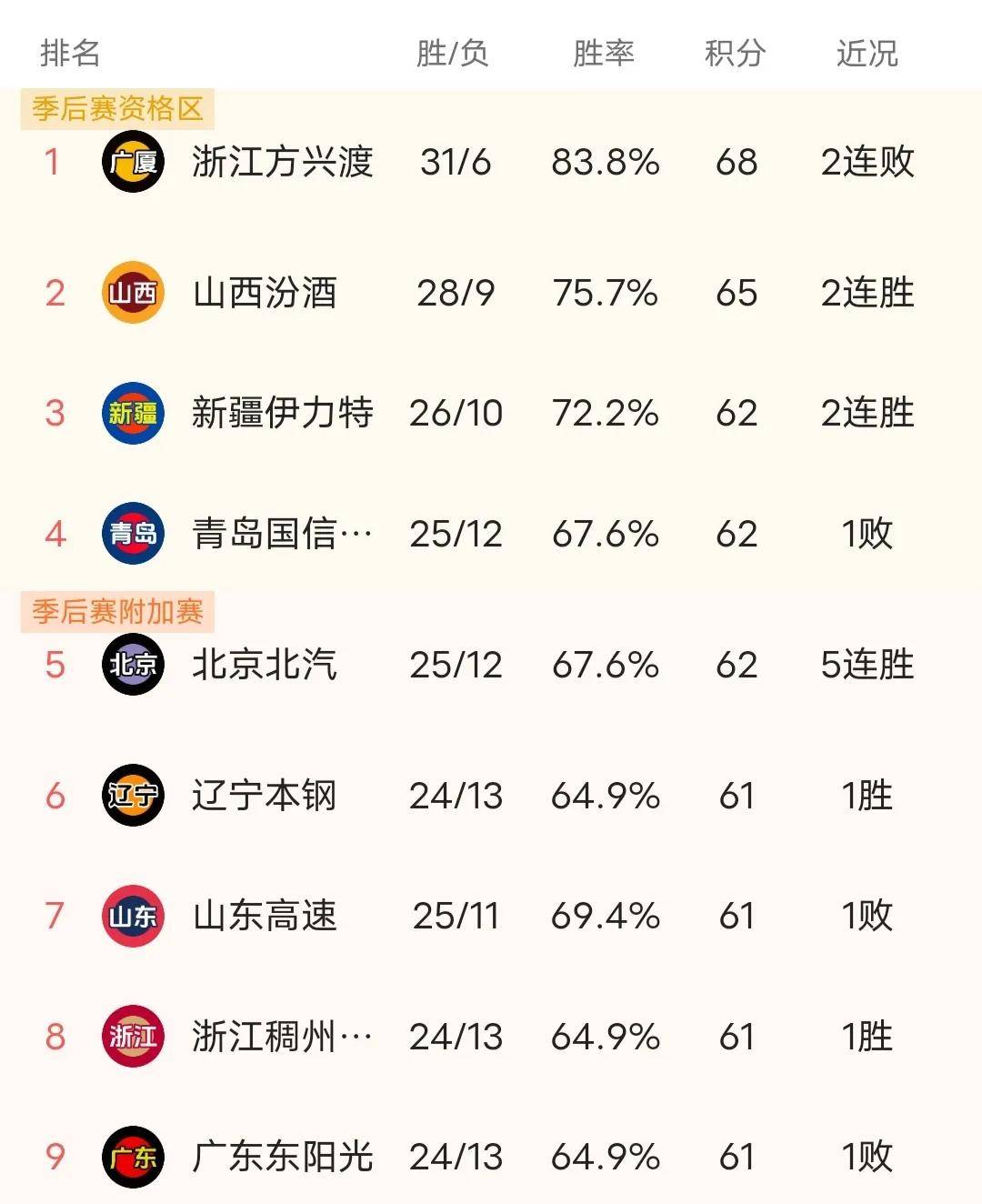The width and height of the screenshot is (982, 1204).
Task: Open the 浙江稠州 team emblem
Action: click(133, 1037)
